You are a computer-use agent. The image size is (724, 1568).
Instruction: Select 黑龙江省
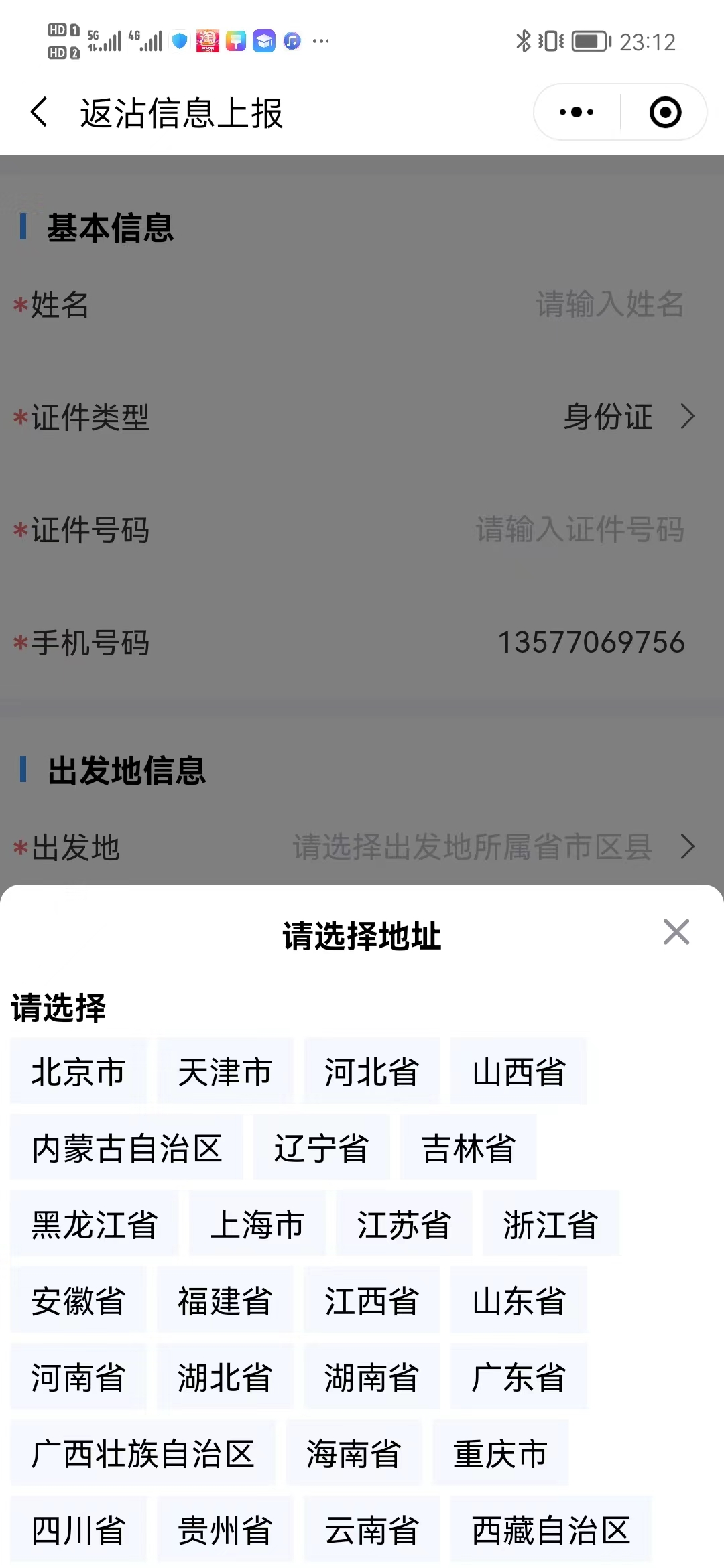coord(95,1224)
